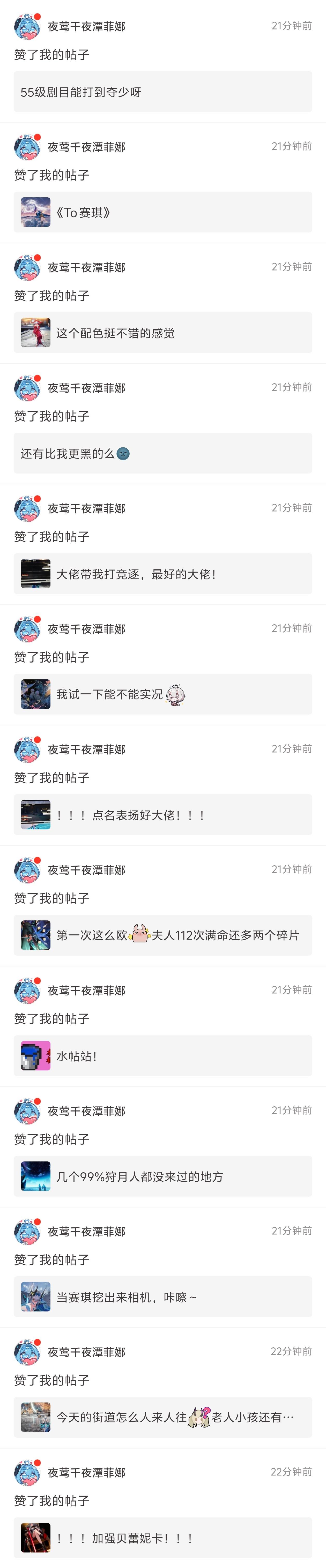Open the post 大佬带我打竞逐，最好的大佬
326x1568 pixels.
(163, 574)
